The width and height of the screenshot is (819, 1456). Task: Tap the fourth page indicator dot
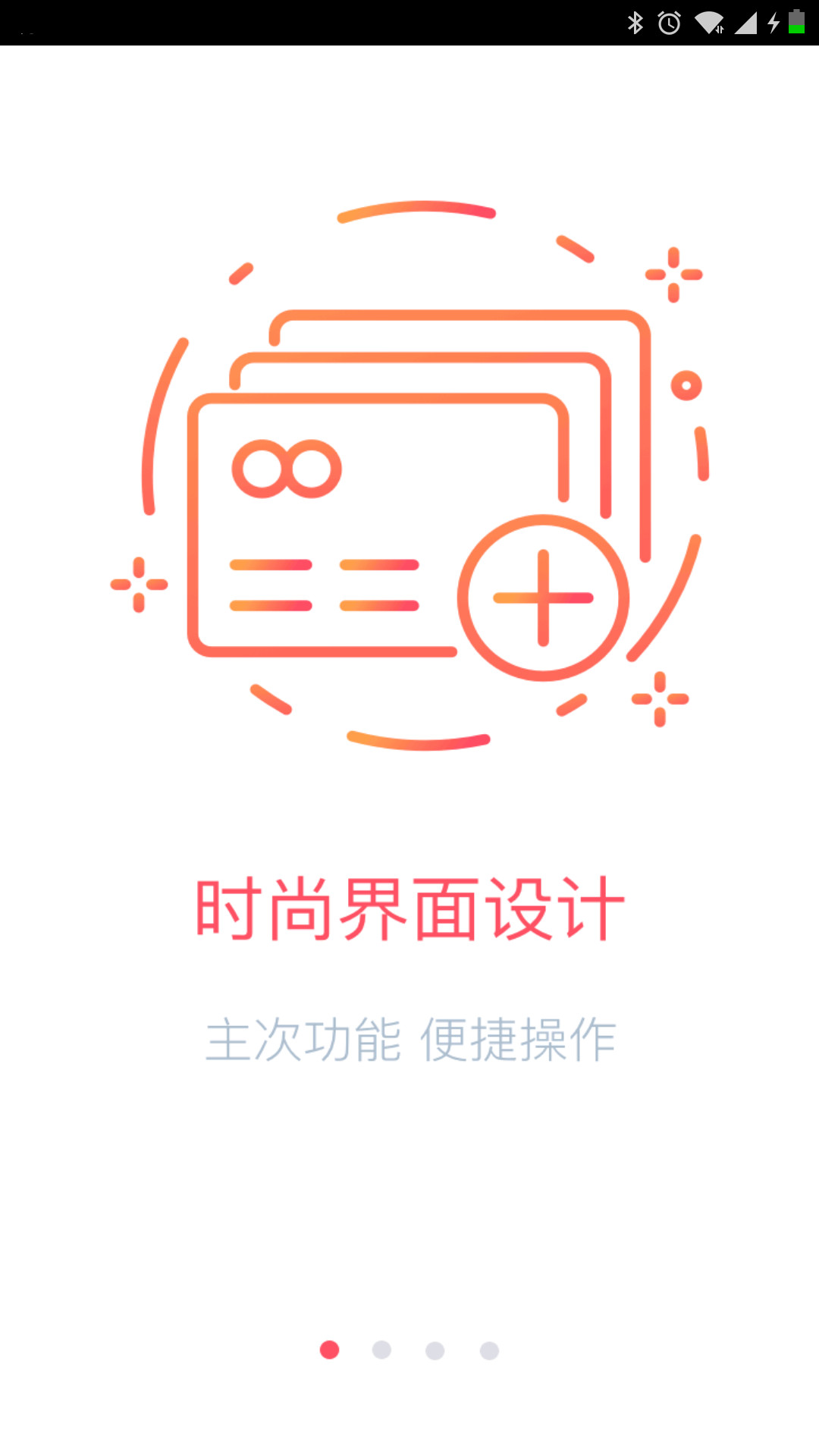tap(489, 1351)
